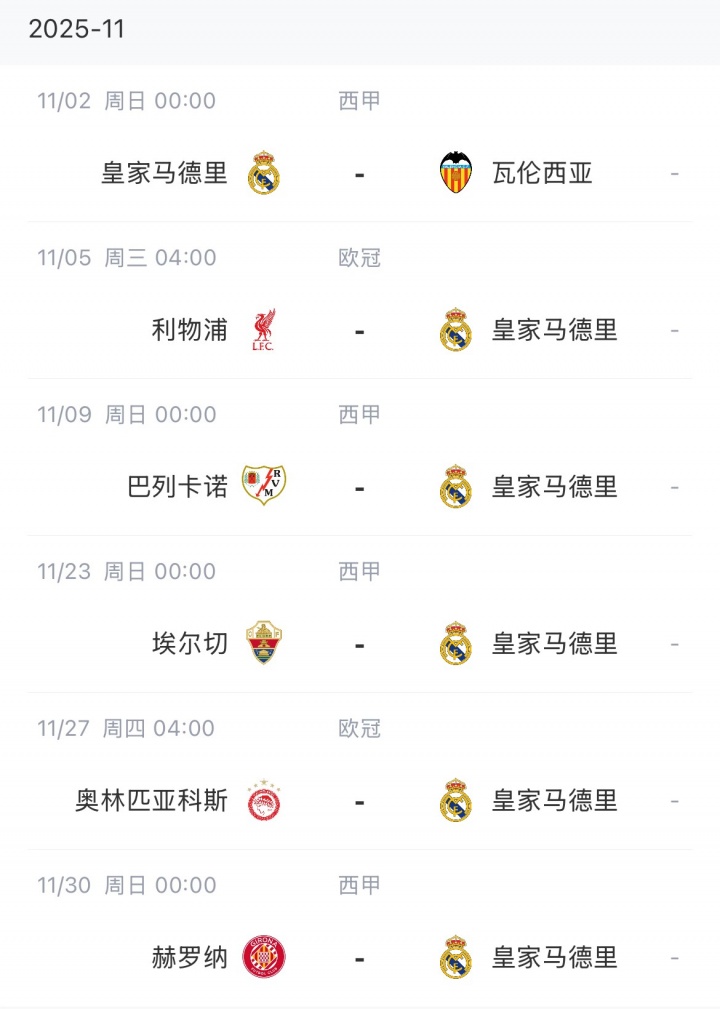Open the 皇家马德里 vs 瓦伦西亚 match
The image size is (720, 1009).
point(359,173)
